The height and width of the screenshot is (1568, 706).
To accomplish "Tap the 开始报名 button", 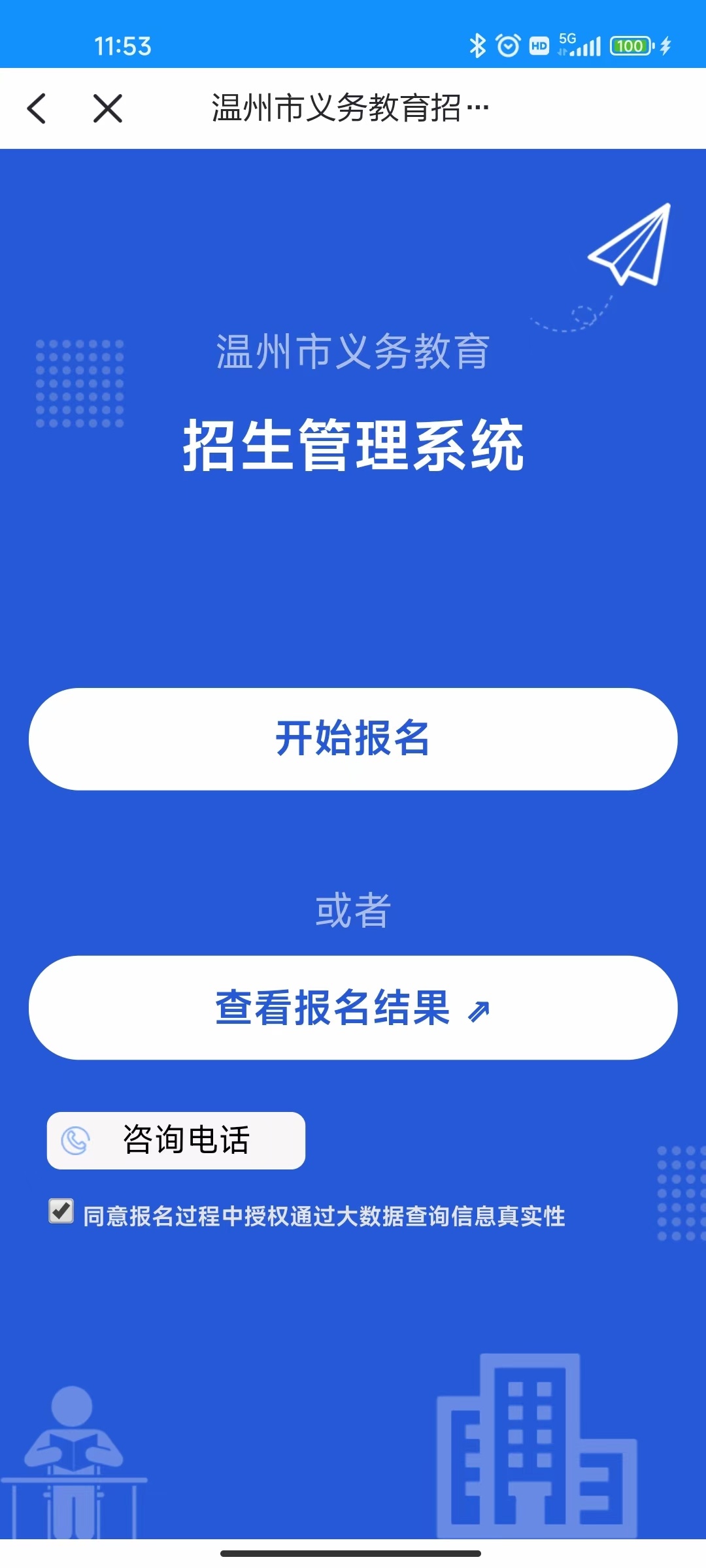I will tap(353, 739).
